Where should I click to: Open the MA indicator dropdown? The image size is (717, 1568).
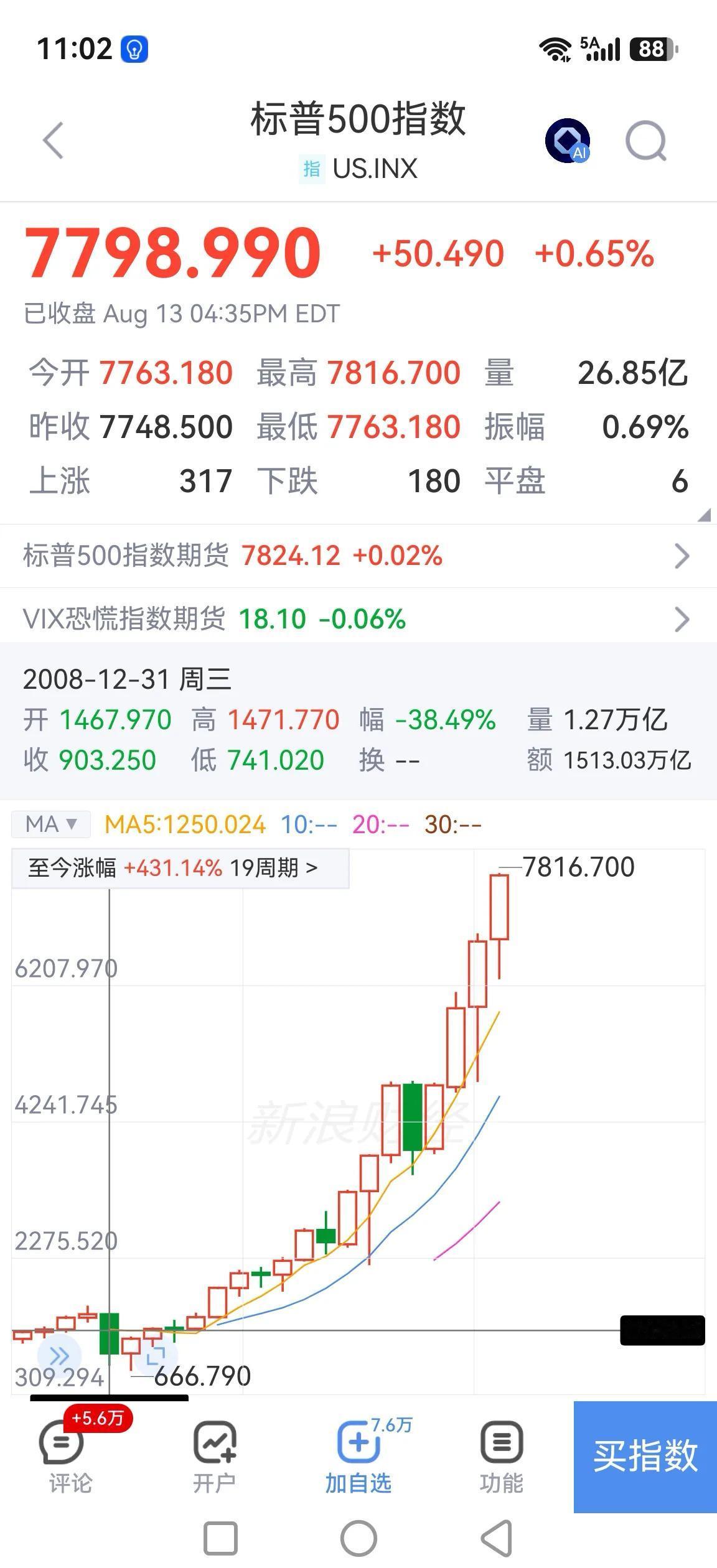click(x=51, y=824)
